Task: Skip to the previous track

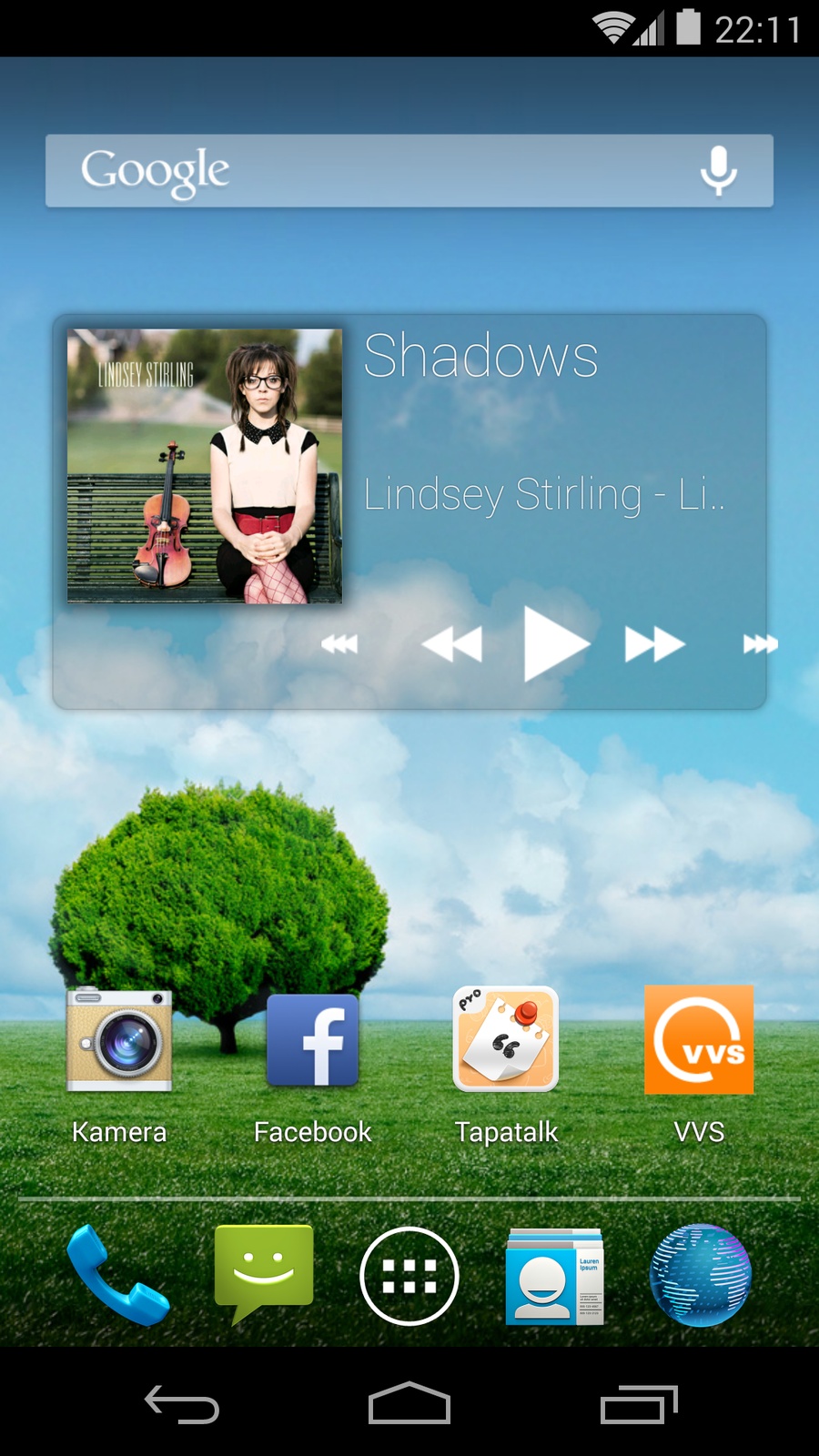Action: (339, 644)
